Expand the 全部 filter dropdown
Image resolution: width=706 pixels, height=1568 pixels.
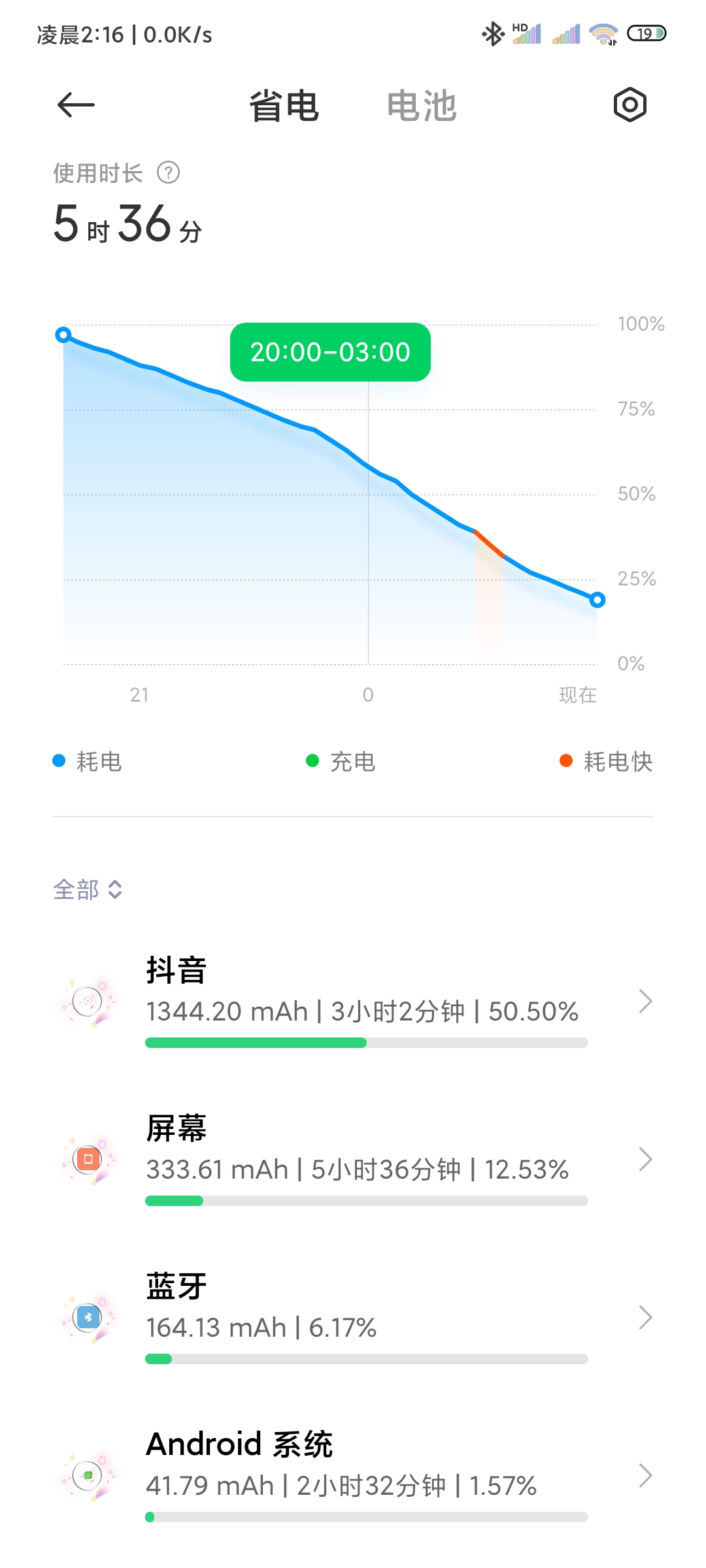tap(88, 889)
